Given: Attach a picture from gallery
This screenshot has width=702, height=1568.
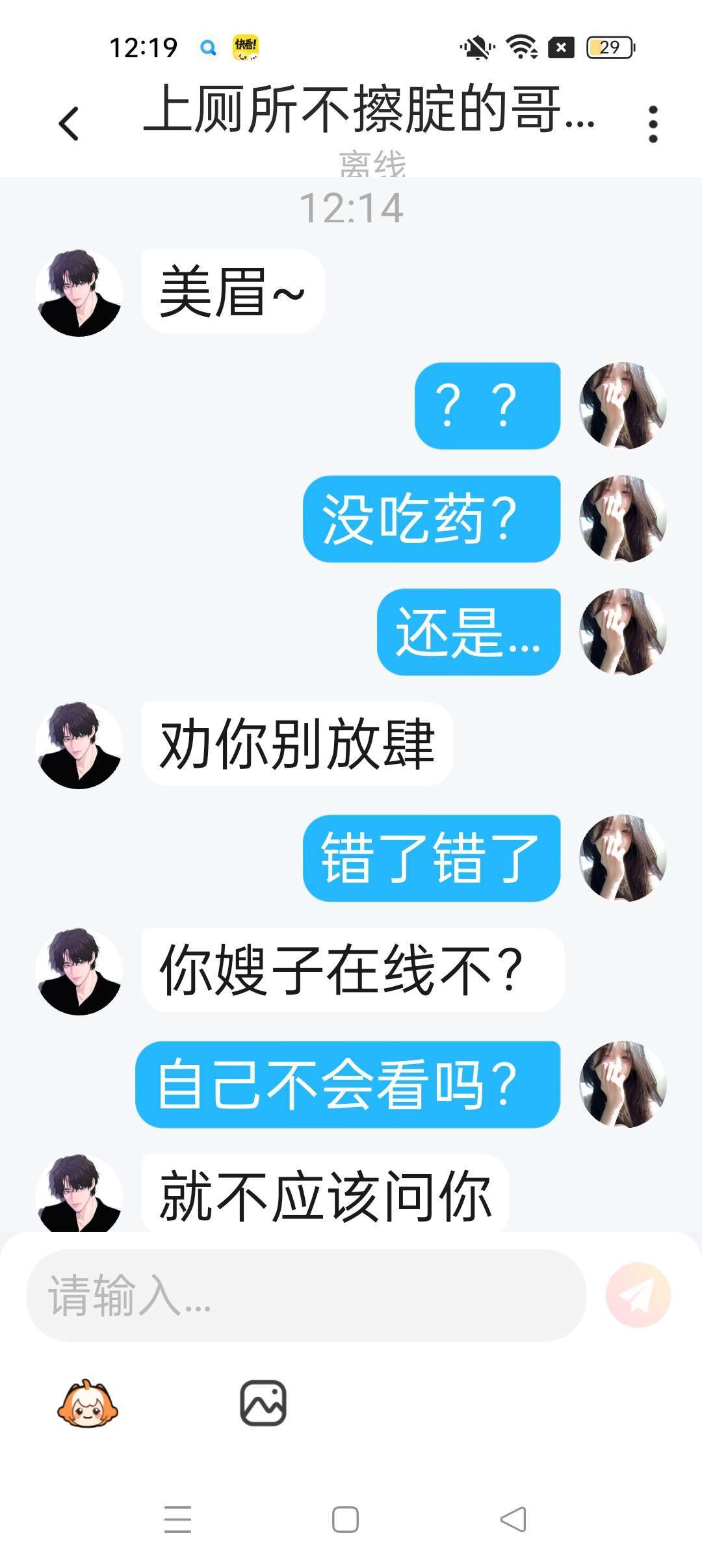Looking at the screenshot, I should [263, 1403].
